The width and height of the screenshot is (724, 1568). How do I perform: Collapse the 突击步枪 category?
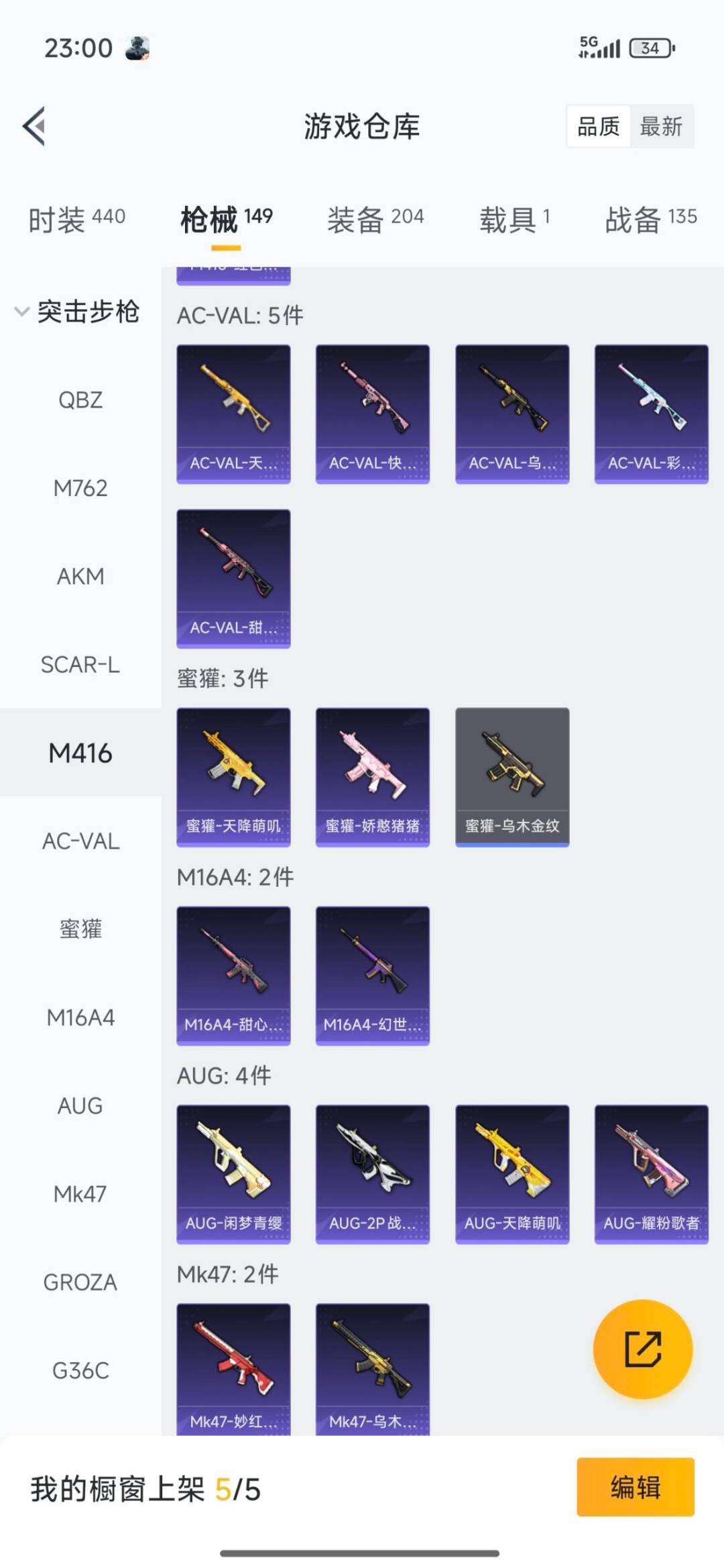(x=77, y=312)
